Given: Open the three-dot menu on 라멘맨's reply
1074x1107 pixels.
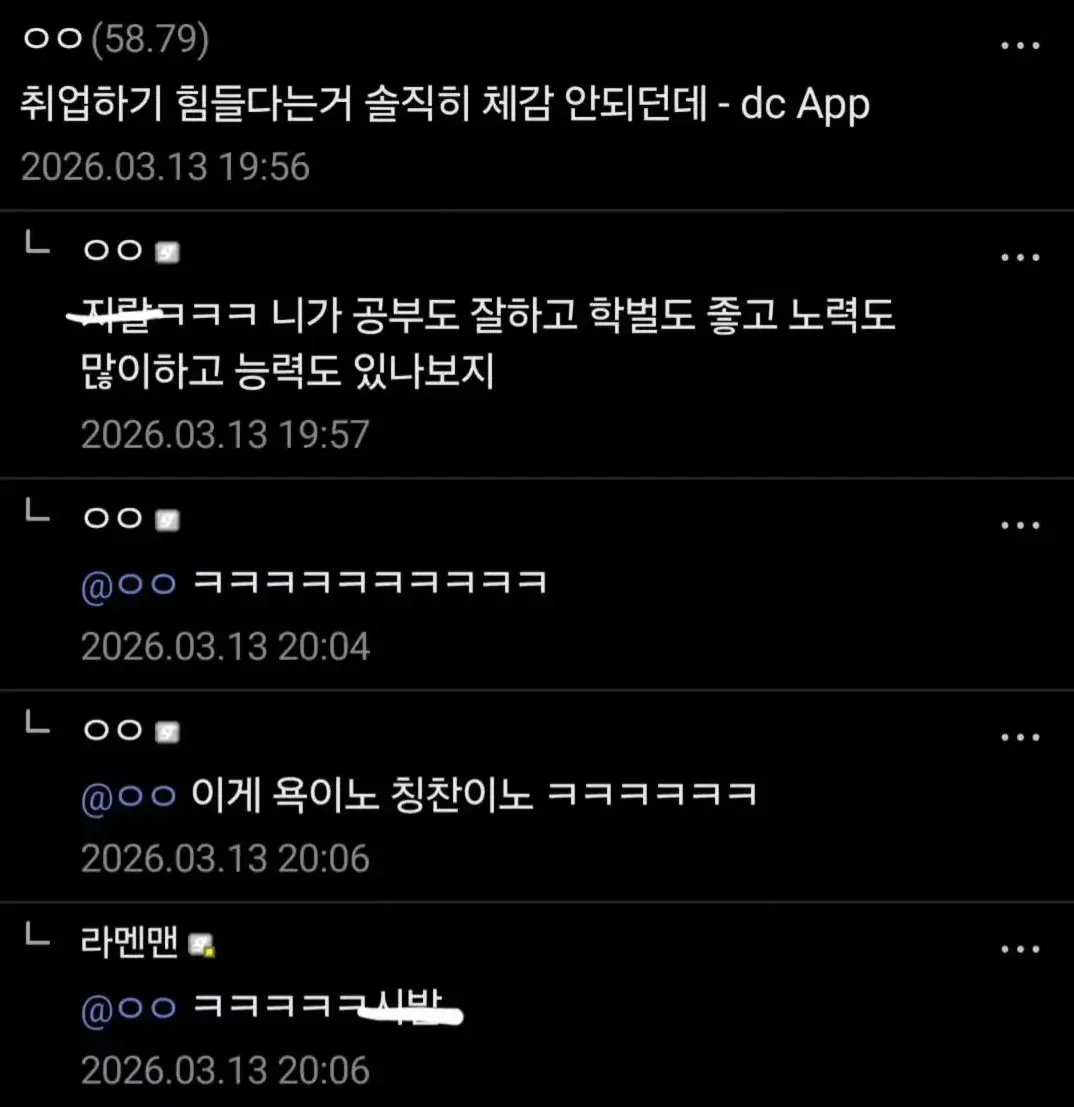Looking at the screenshot, I should click(1020, 949).
